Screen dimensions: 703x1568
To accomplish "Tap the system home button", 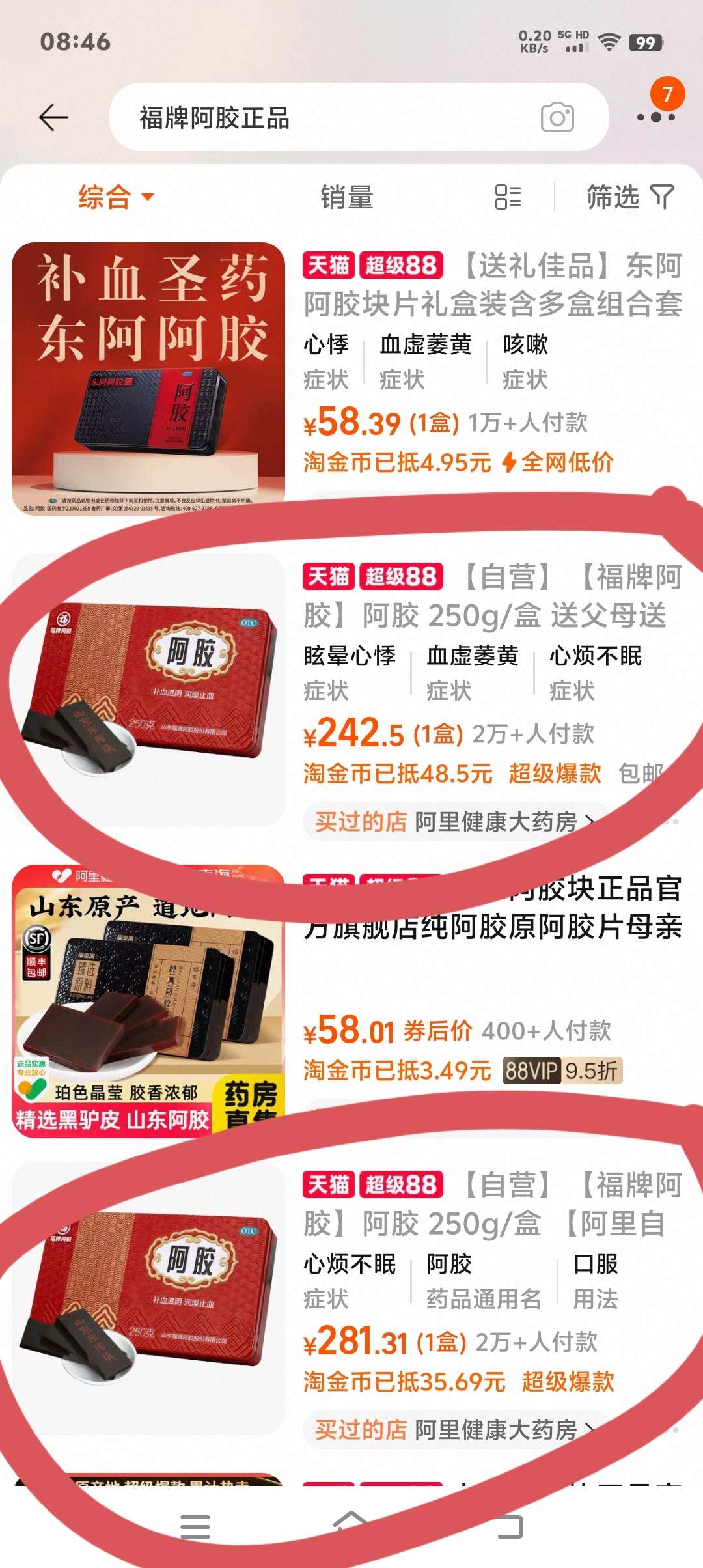I will (351, 1526).
